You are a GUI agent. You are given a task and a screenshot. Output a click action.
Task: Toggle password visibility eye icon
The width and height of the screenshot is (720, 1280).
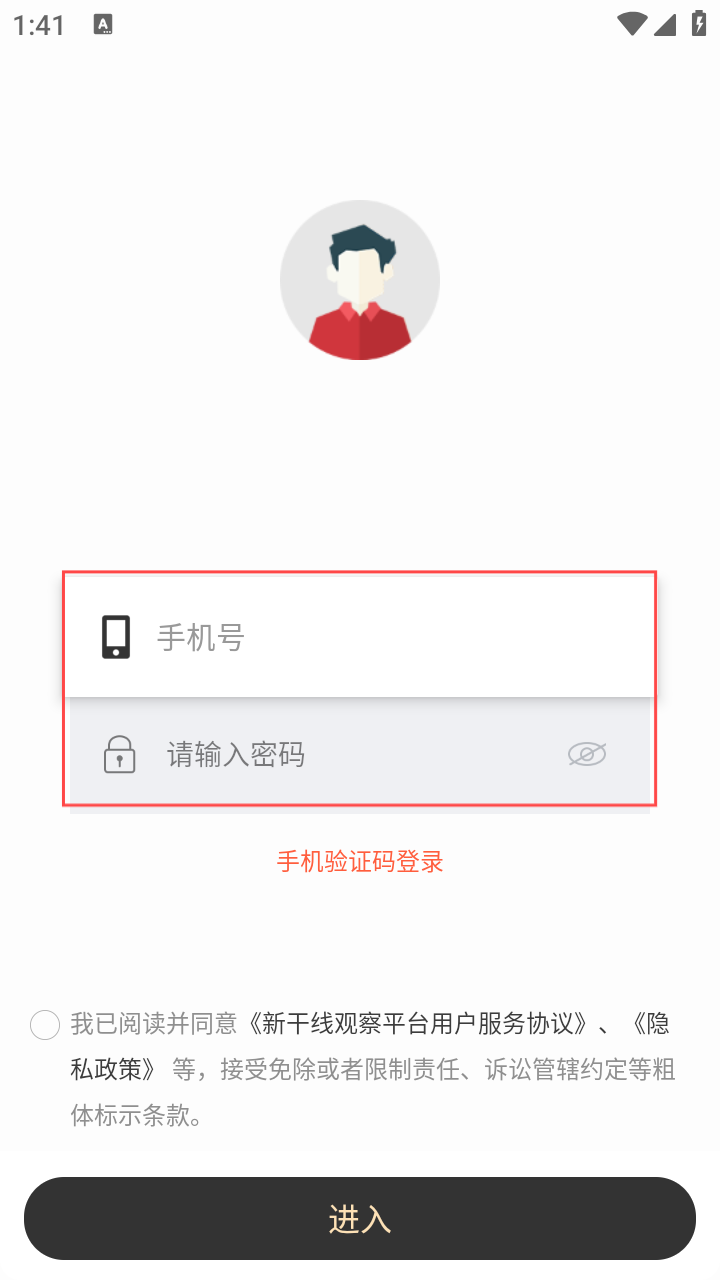[x=587, y=754]
